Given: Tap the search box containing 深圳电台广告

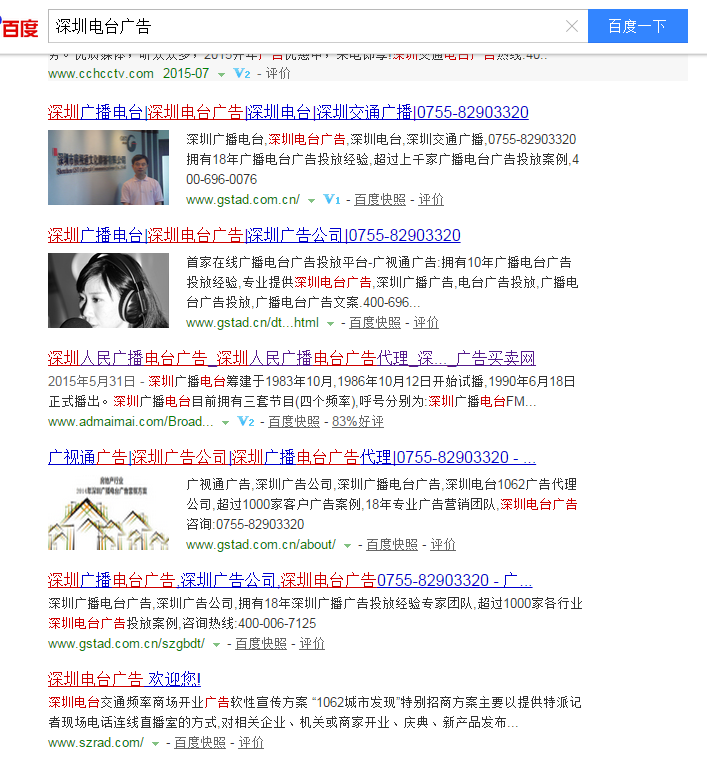Looking at the screenshot, I should pyautogui.click(x=300, y=27).
